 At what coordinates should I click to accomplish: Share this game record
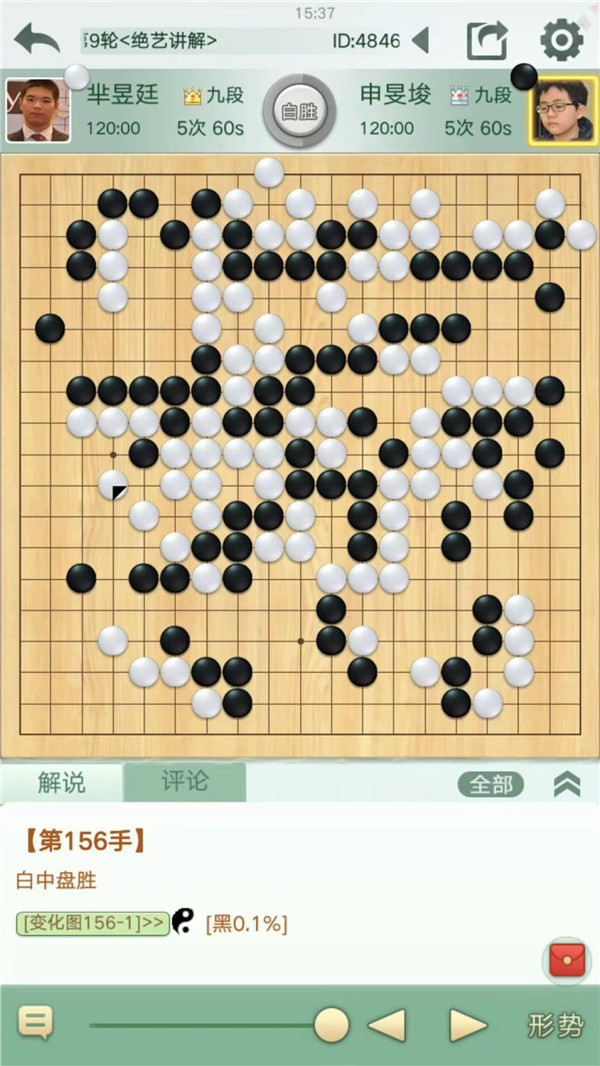click(487, 41)
